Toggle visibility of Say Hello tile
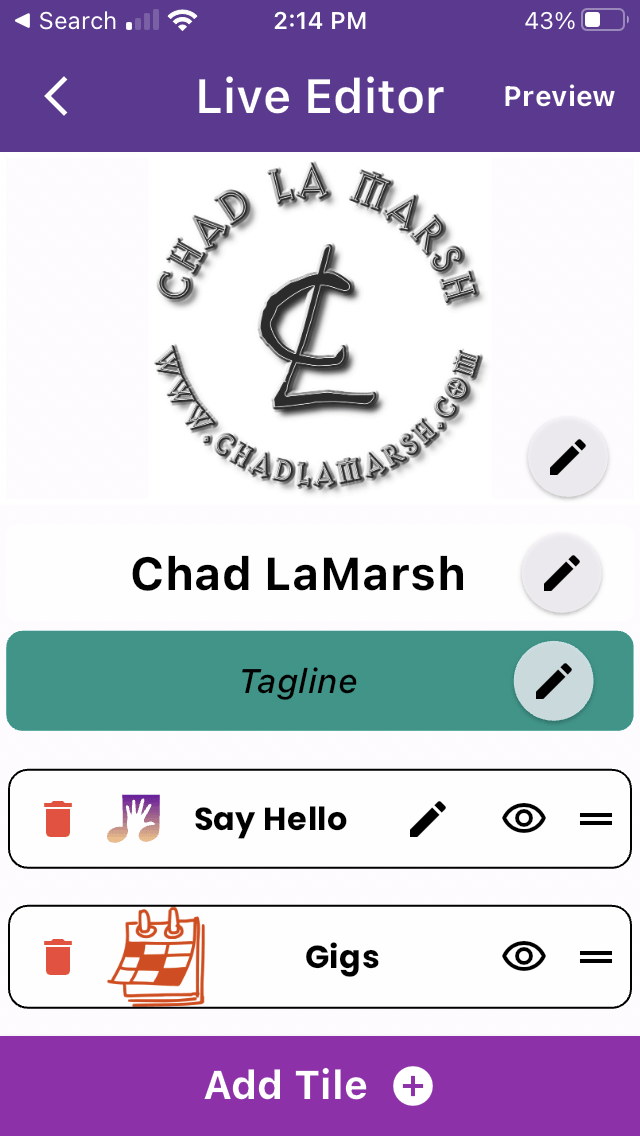 coord(523,819)
